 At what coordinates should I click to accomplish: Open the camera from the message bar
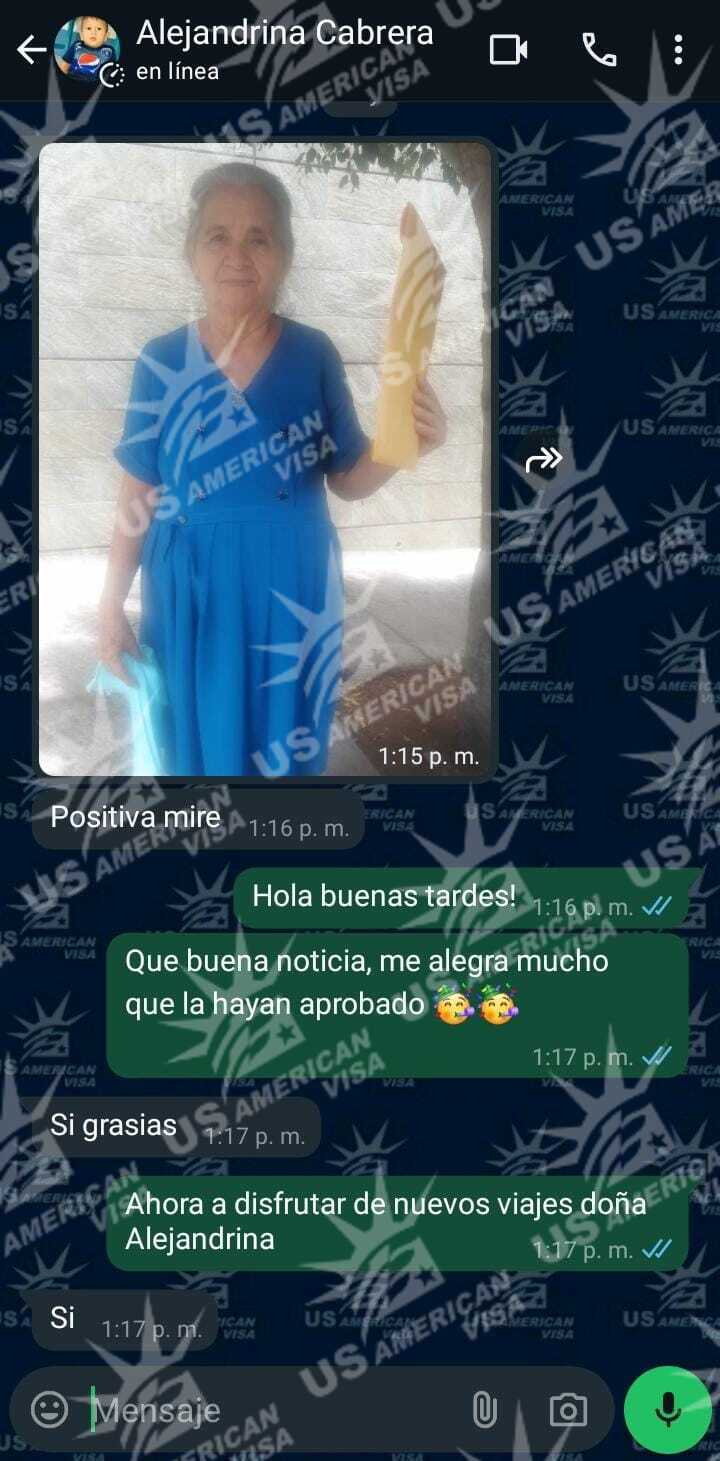click(568, 1410)
